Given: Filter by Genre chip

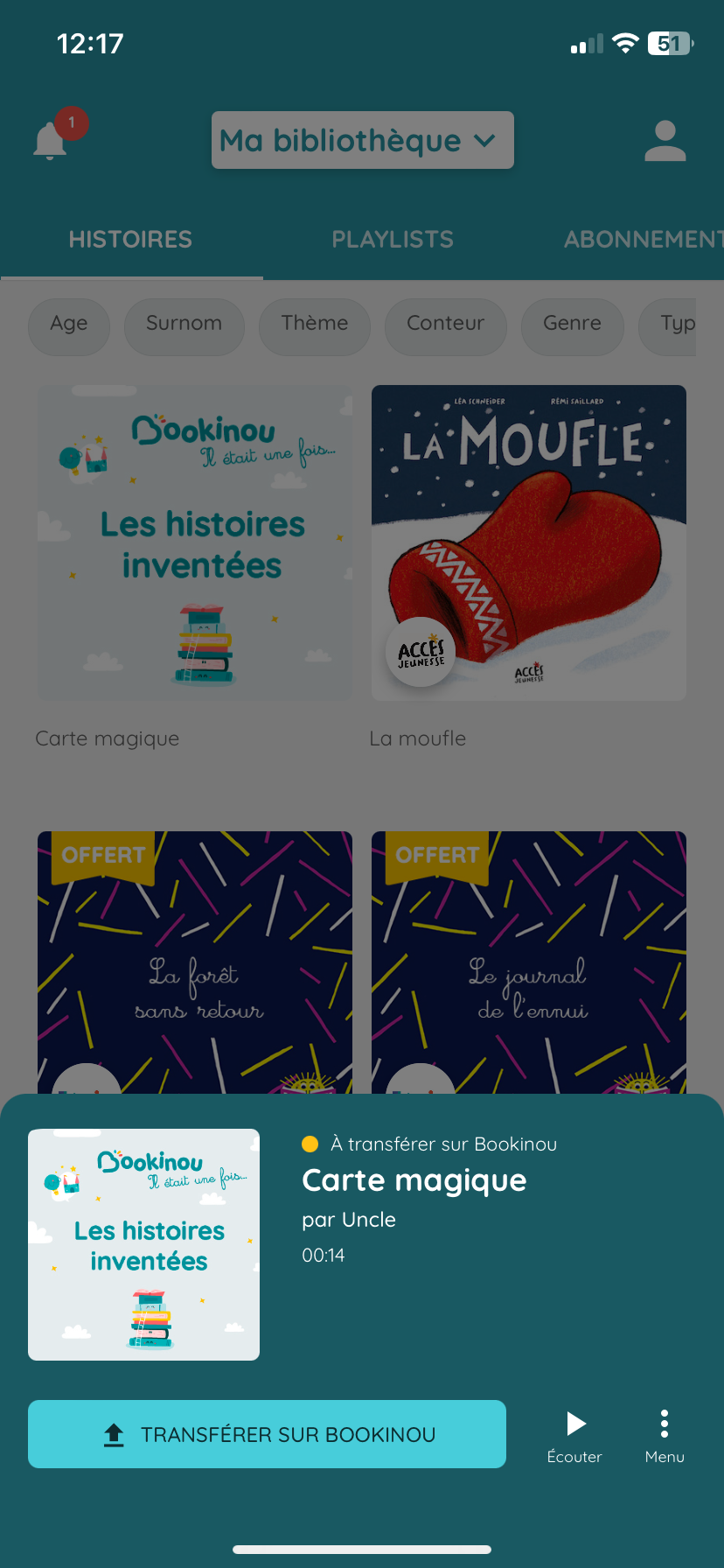Looking at the screenshot, I should [572, 324].
